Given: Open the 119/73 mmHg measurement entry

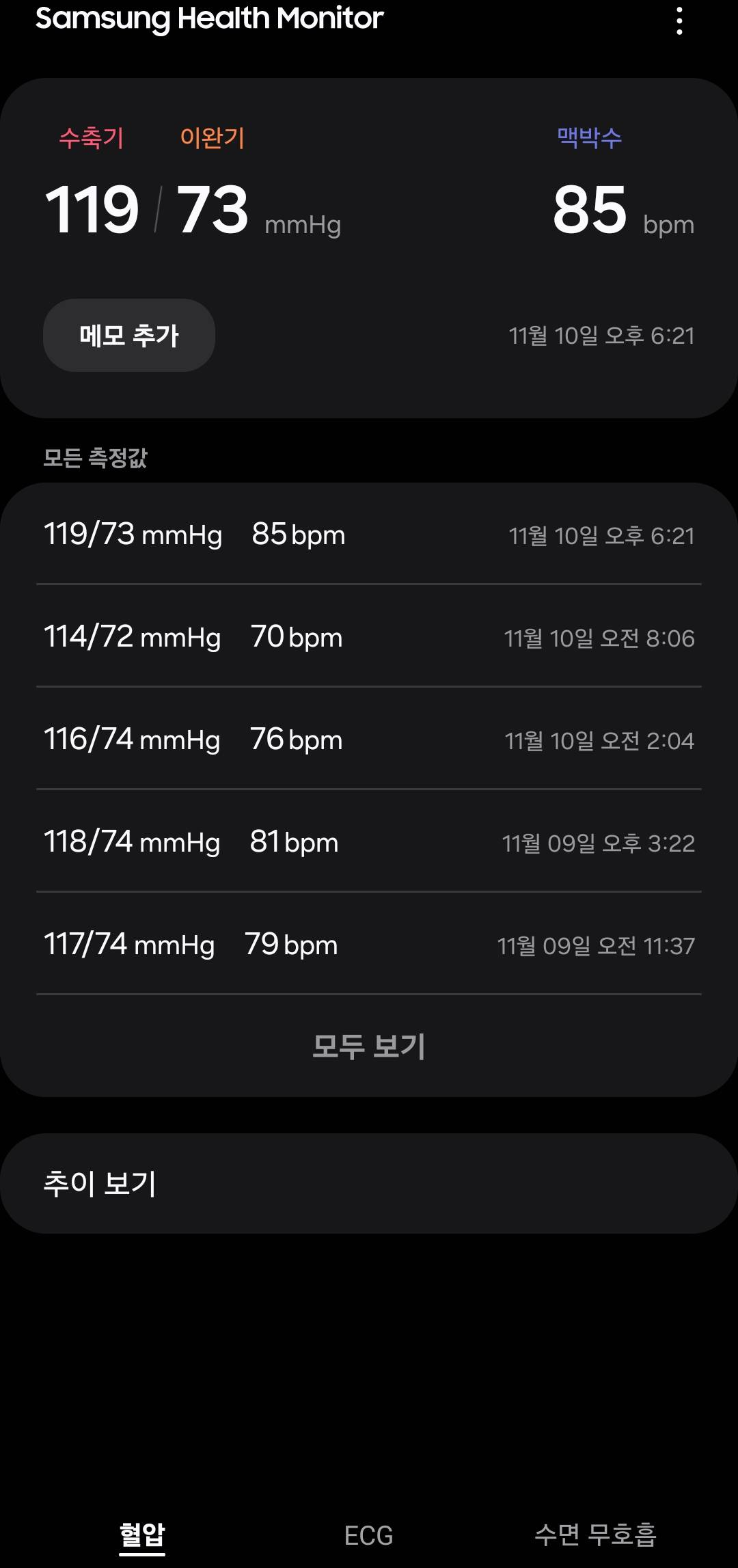Looking at the screenshot, I should tap(369, 535).
